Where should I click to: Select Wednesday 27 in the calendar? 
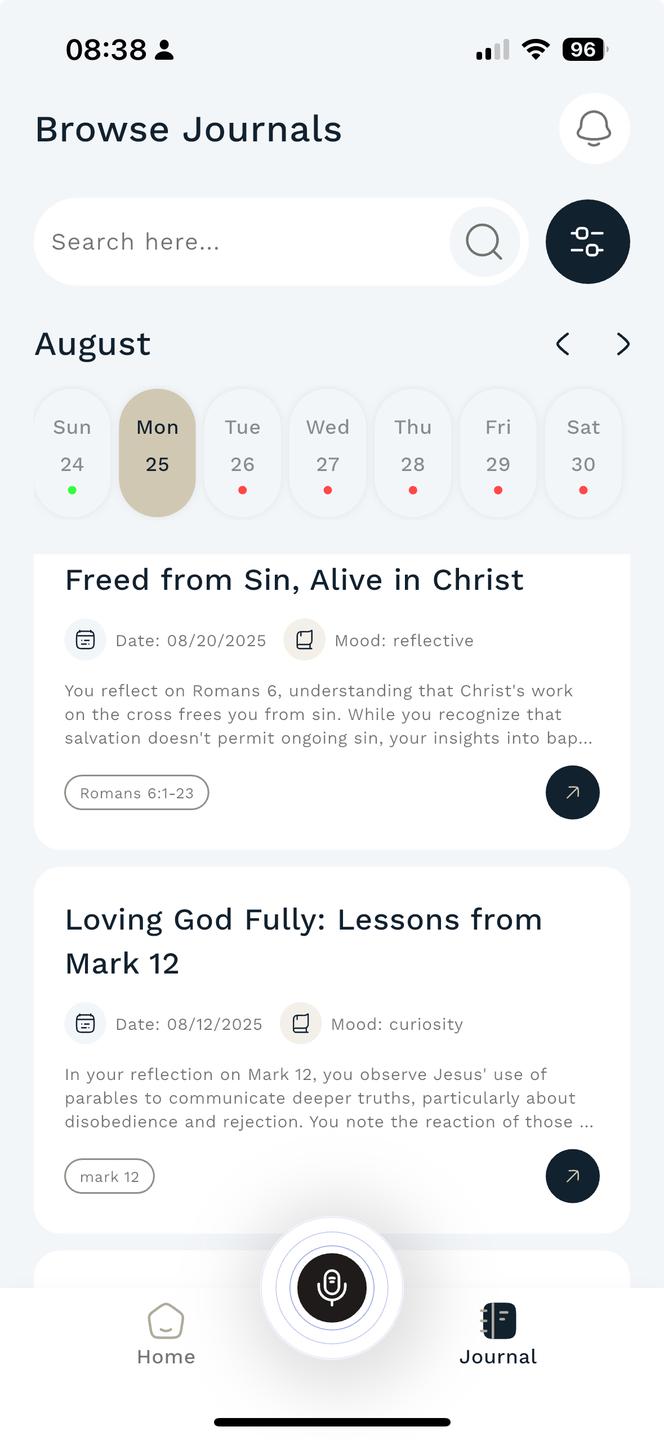[327, 453]
